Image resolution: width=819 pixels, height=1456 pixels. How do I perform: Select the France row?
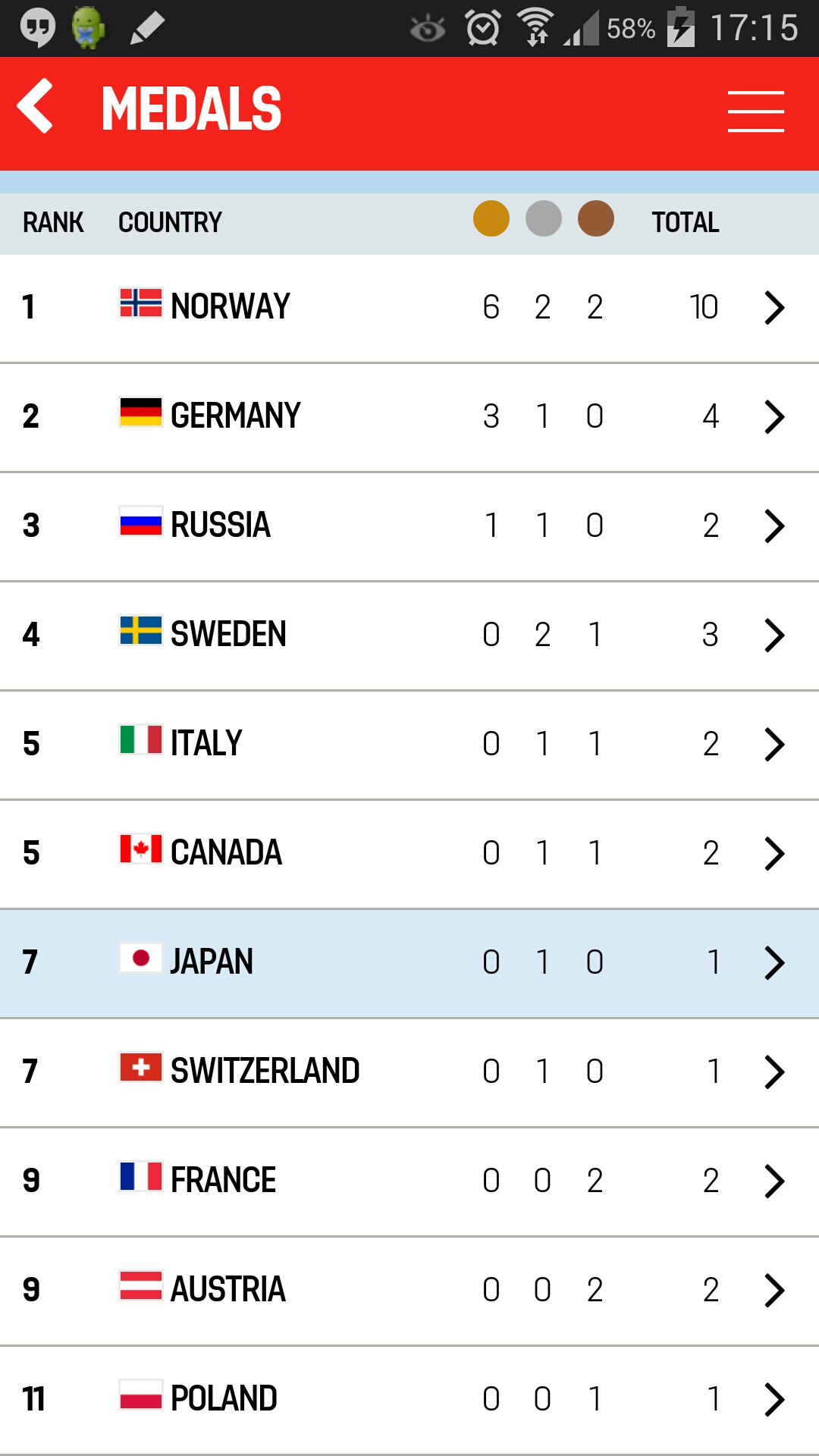click(x=409, y=1182)
